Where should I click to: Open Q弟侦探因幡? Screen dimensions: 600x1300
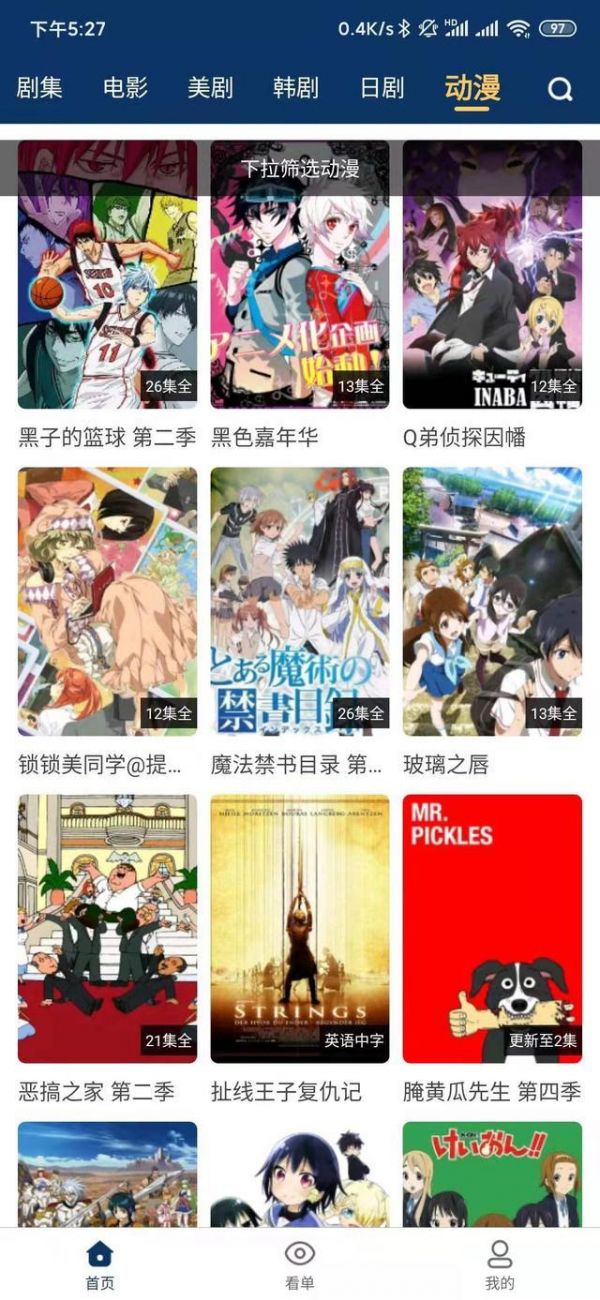tap(492, 290)
